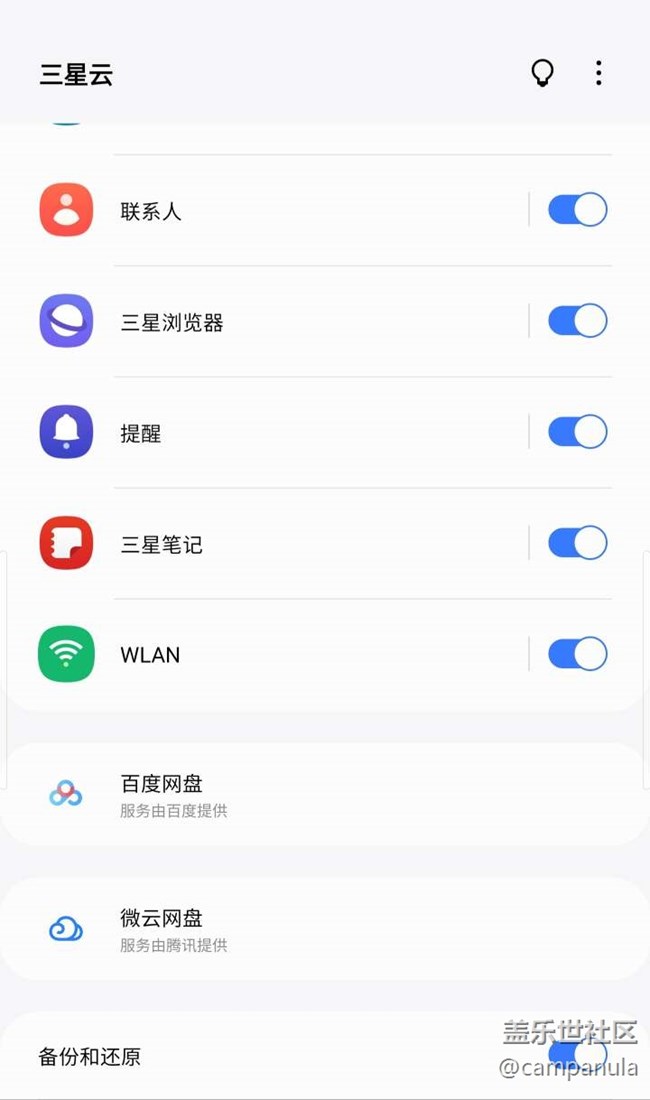Turn off sync for 联系人
650x1100 pixels.
tap(577, 210)
